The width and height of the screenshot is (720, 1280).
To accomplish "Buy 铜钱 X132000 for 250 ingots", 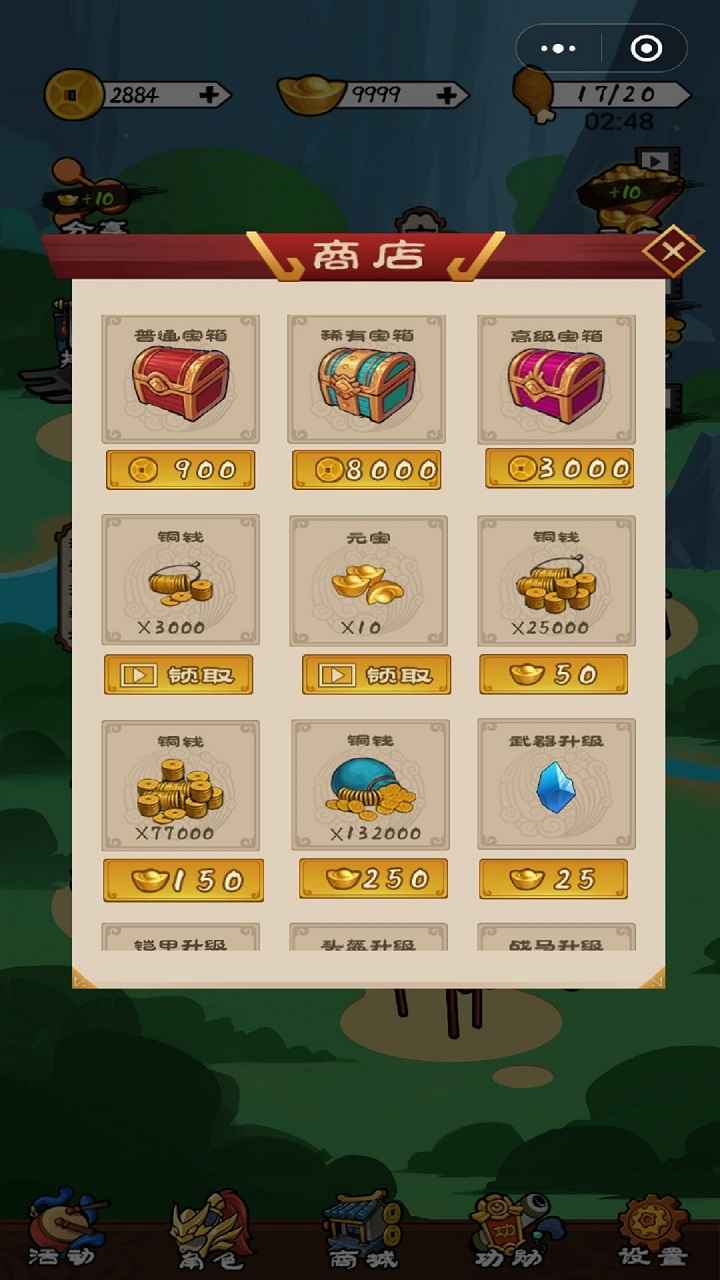I will click(373, 878).
